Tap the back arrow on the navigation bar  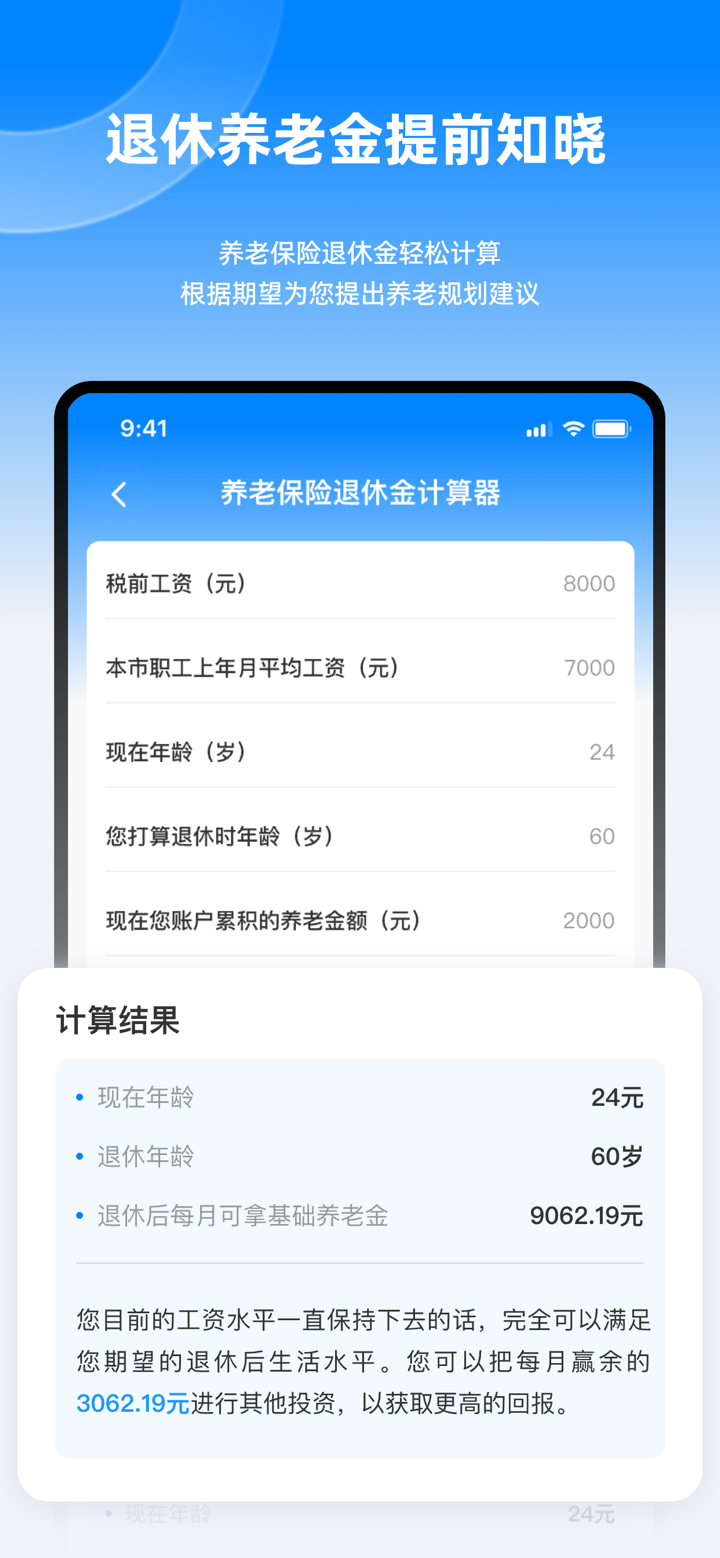118,494
